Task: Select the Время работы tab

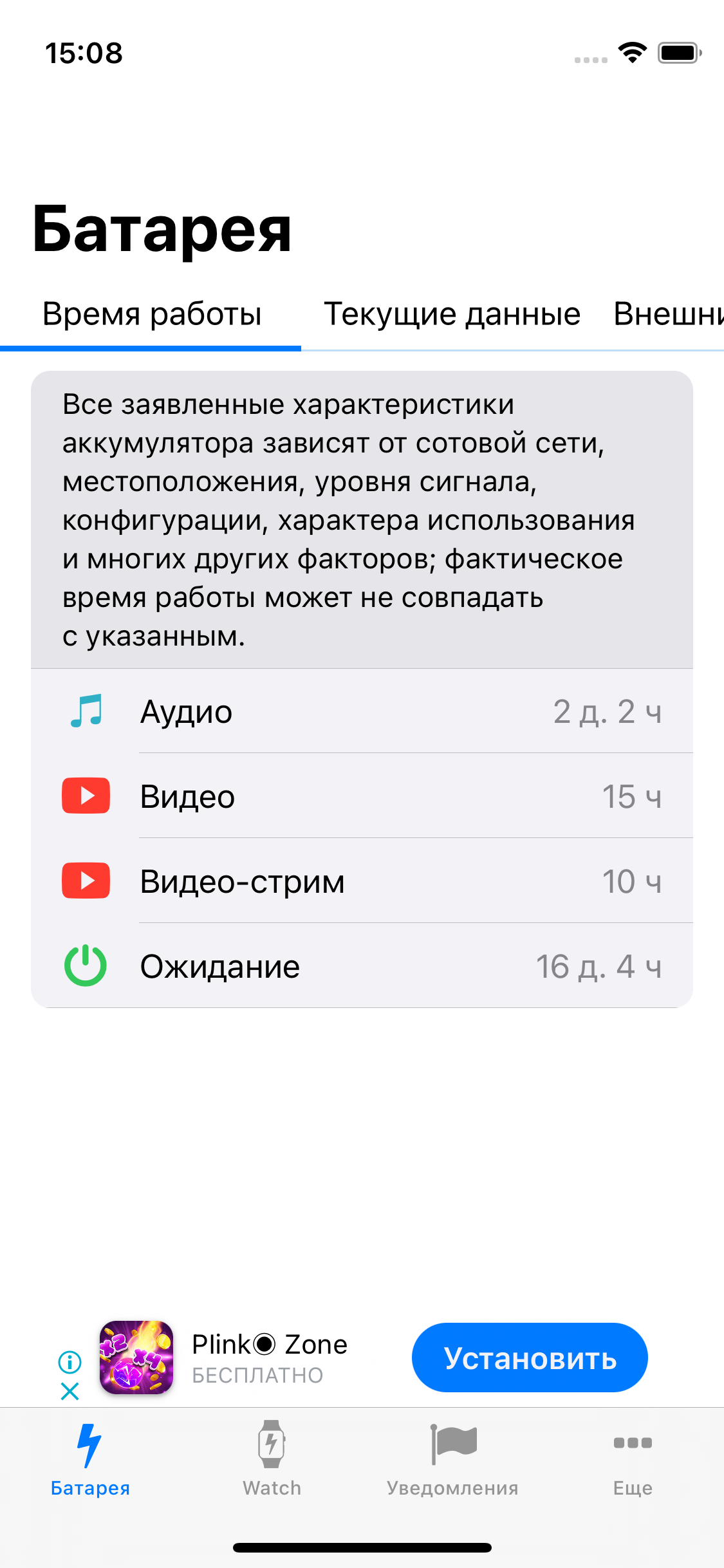Action: click(152, 314)
